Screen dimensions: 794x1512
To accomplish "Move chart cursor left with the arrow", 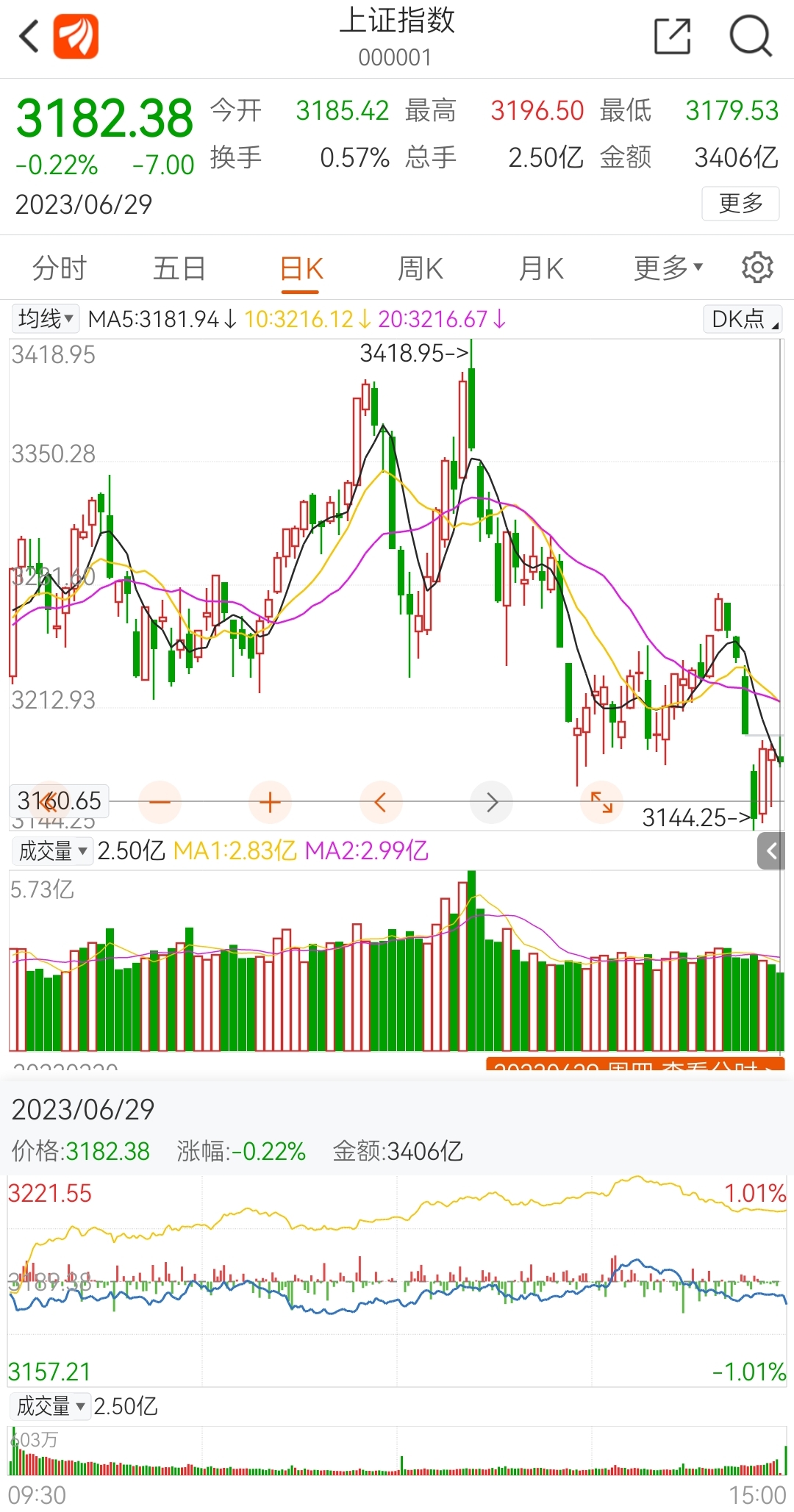I will pos(381,802).
